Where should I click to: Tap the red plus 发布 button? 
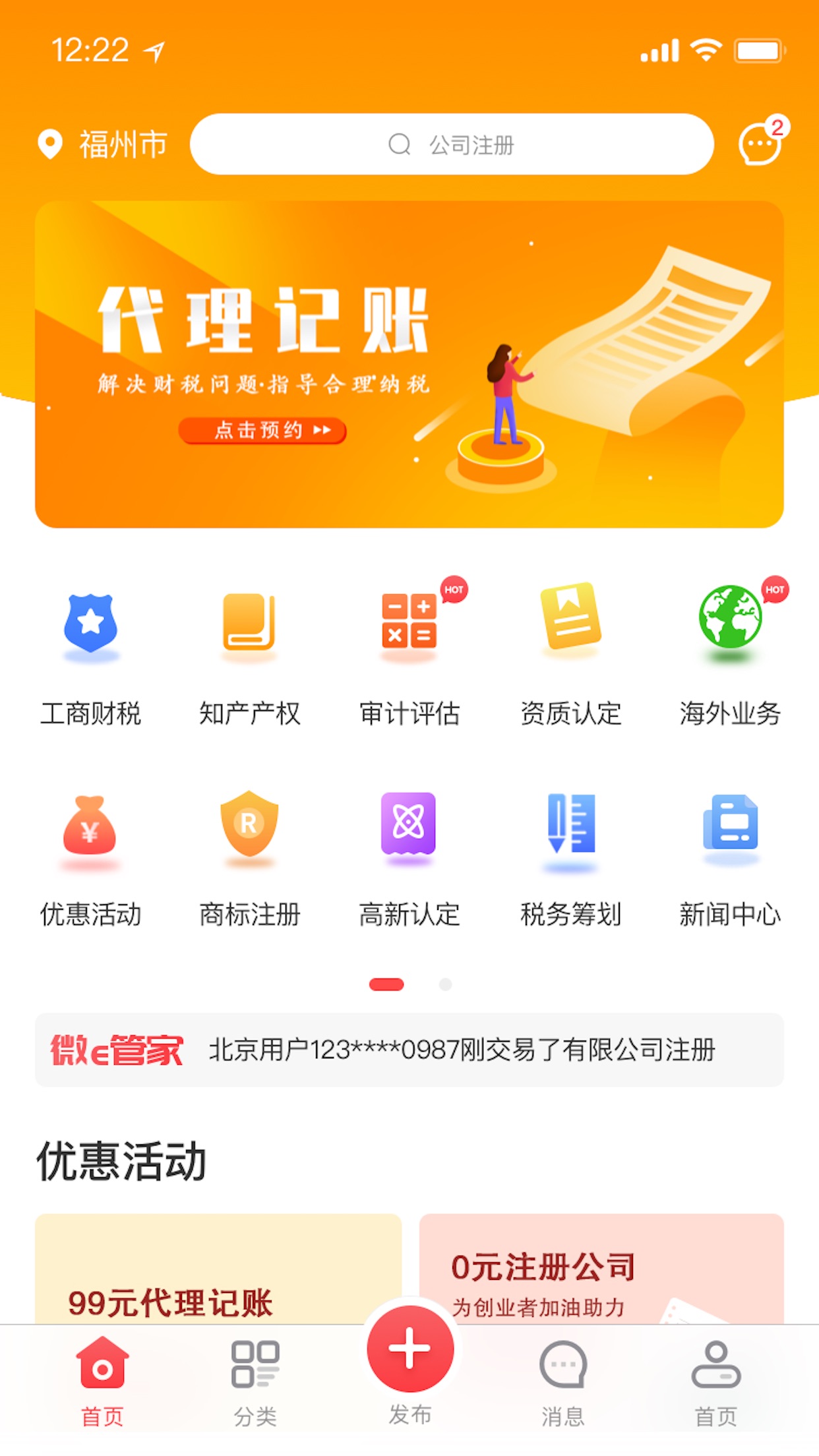click(410, 1349)
